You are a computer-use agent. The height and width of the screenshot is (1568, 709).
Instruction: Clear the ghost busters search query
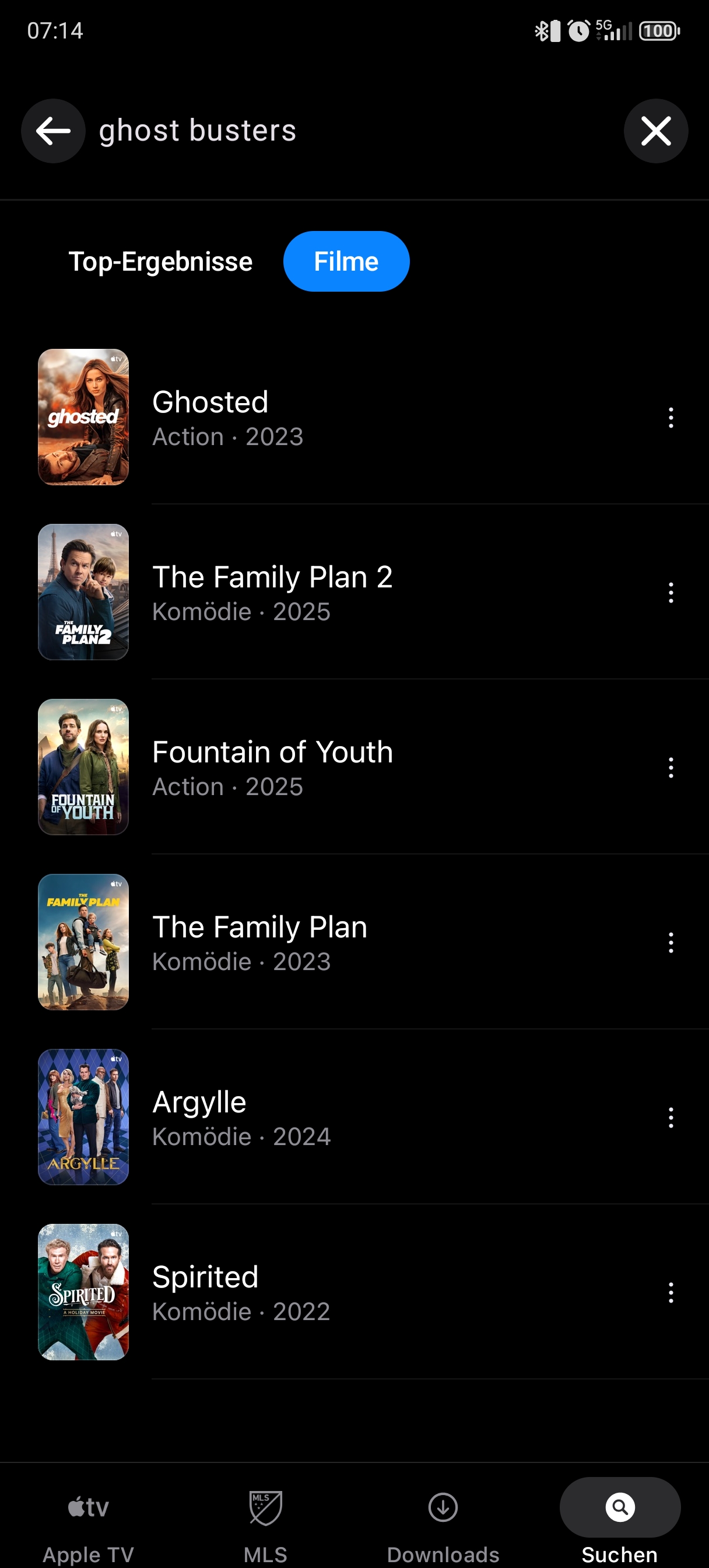pos(655,131)
